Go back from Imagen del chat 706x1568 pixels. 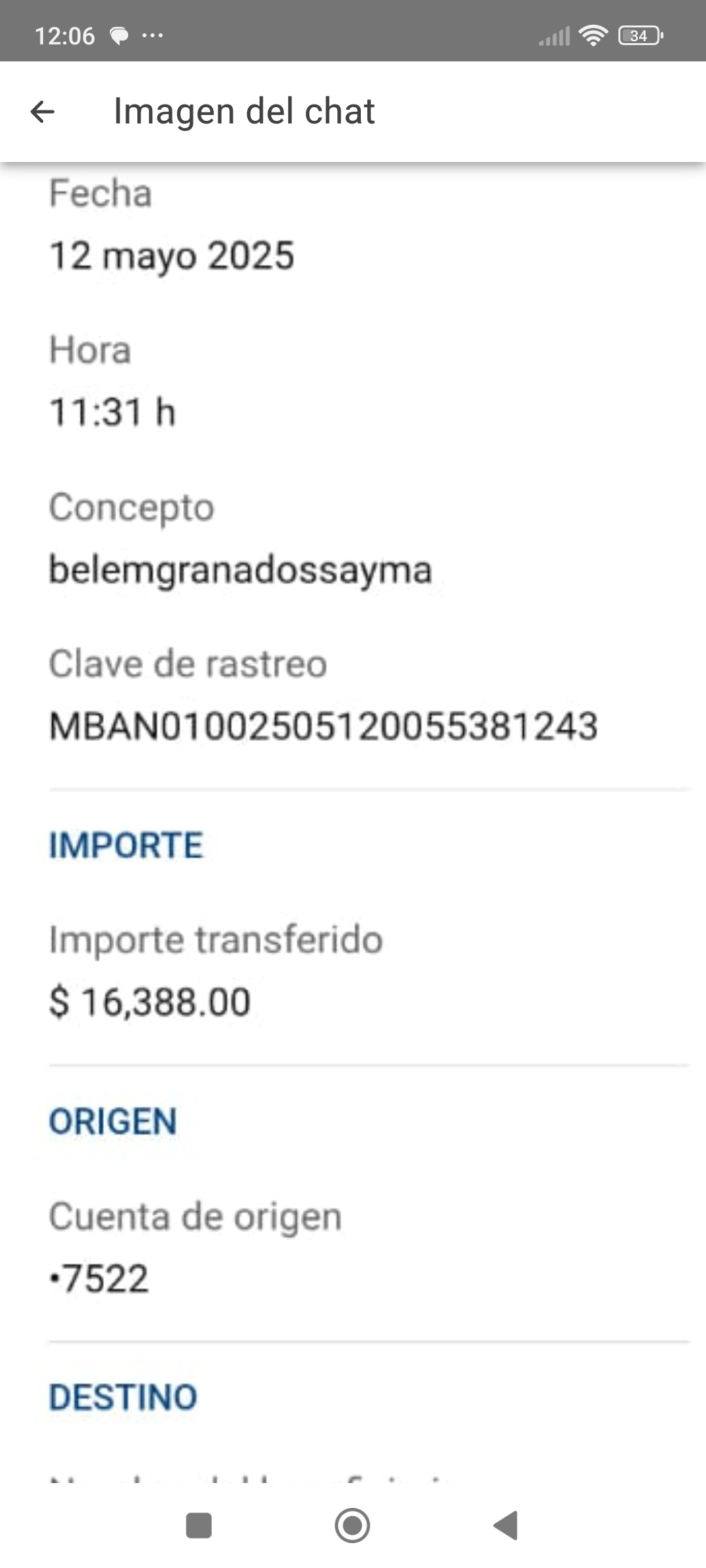42,112
